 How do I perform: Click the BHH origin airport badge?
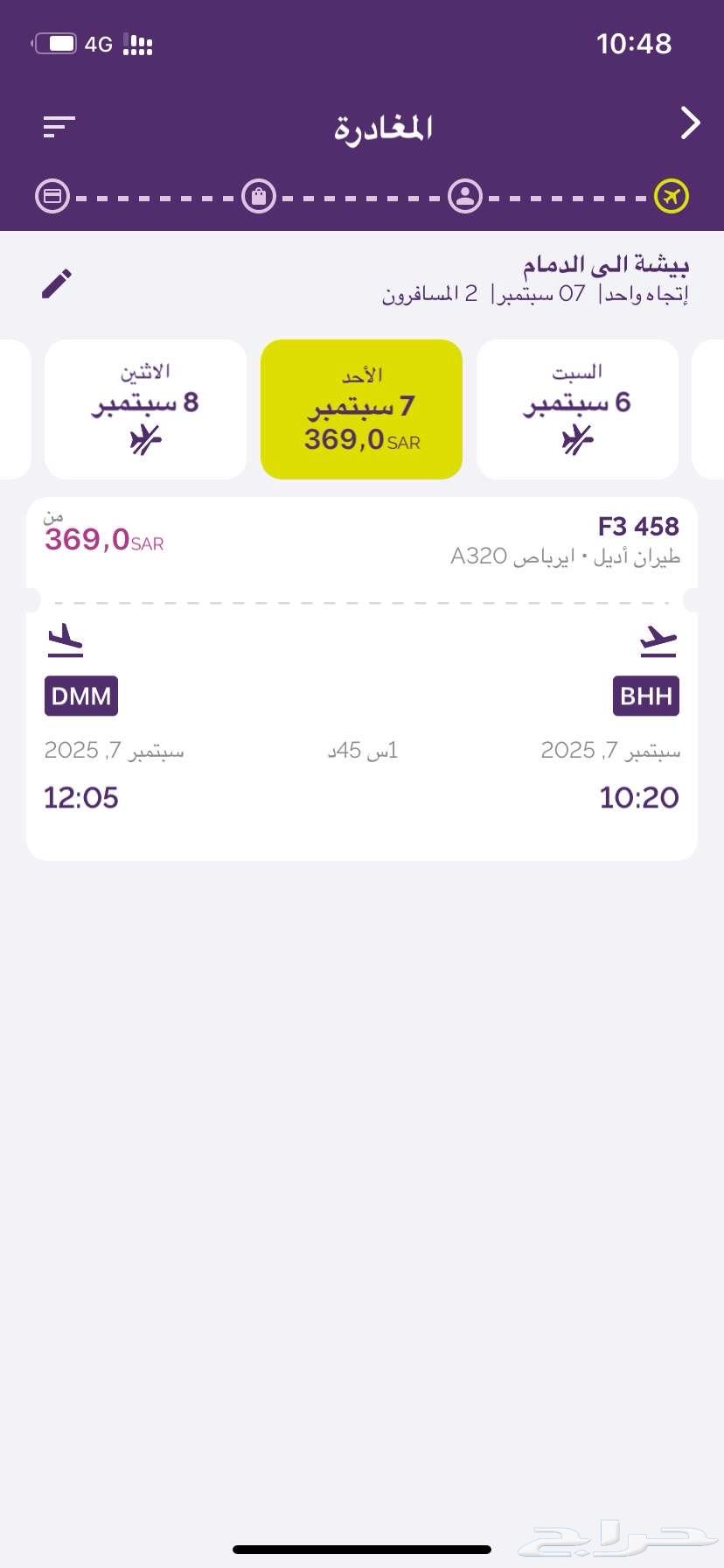(x=645, y=696)
